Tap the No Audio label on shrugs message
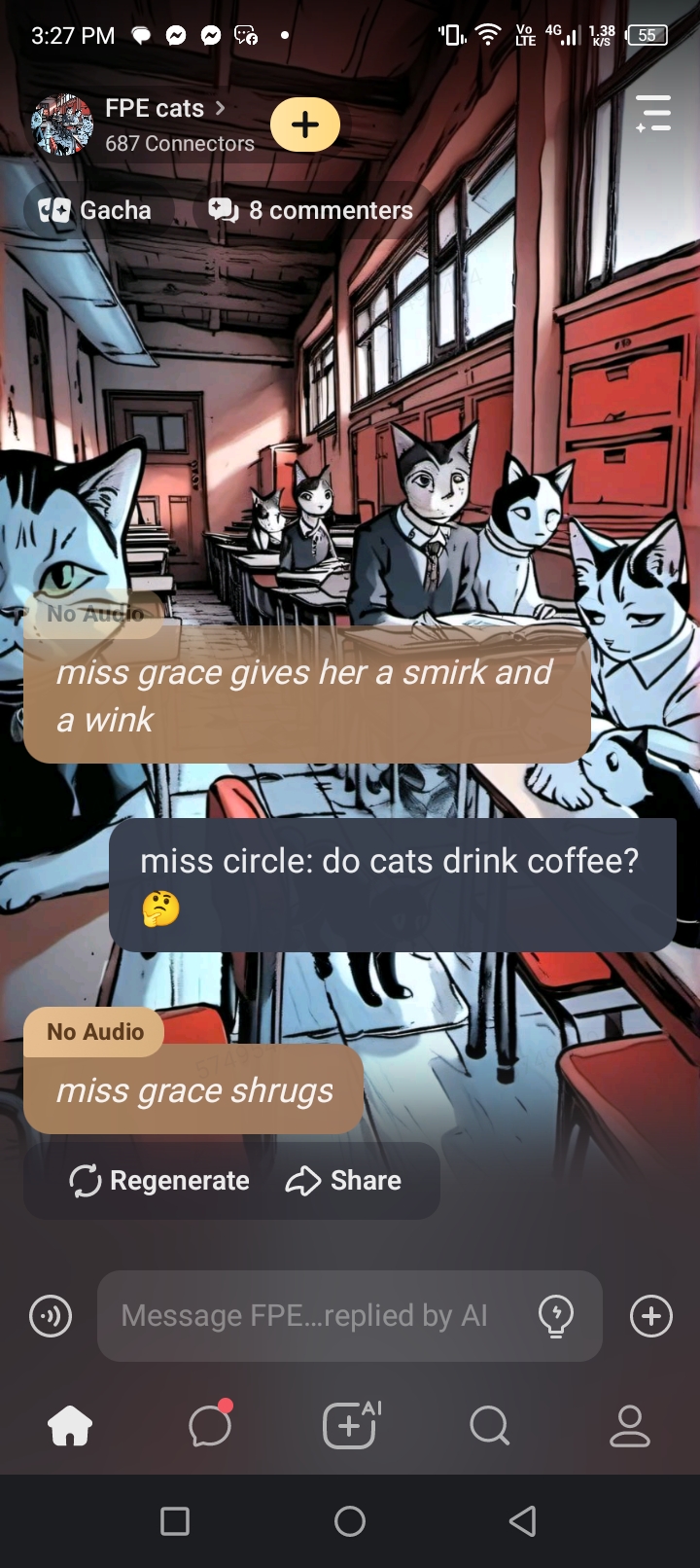The height and width of the screenshot is (1568, 700). [95, 1032]
